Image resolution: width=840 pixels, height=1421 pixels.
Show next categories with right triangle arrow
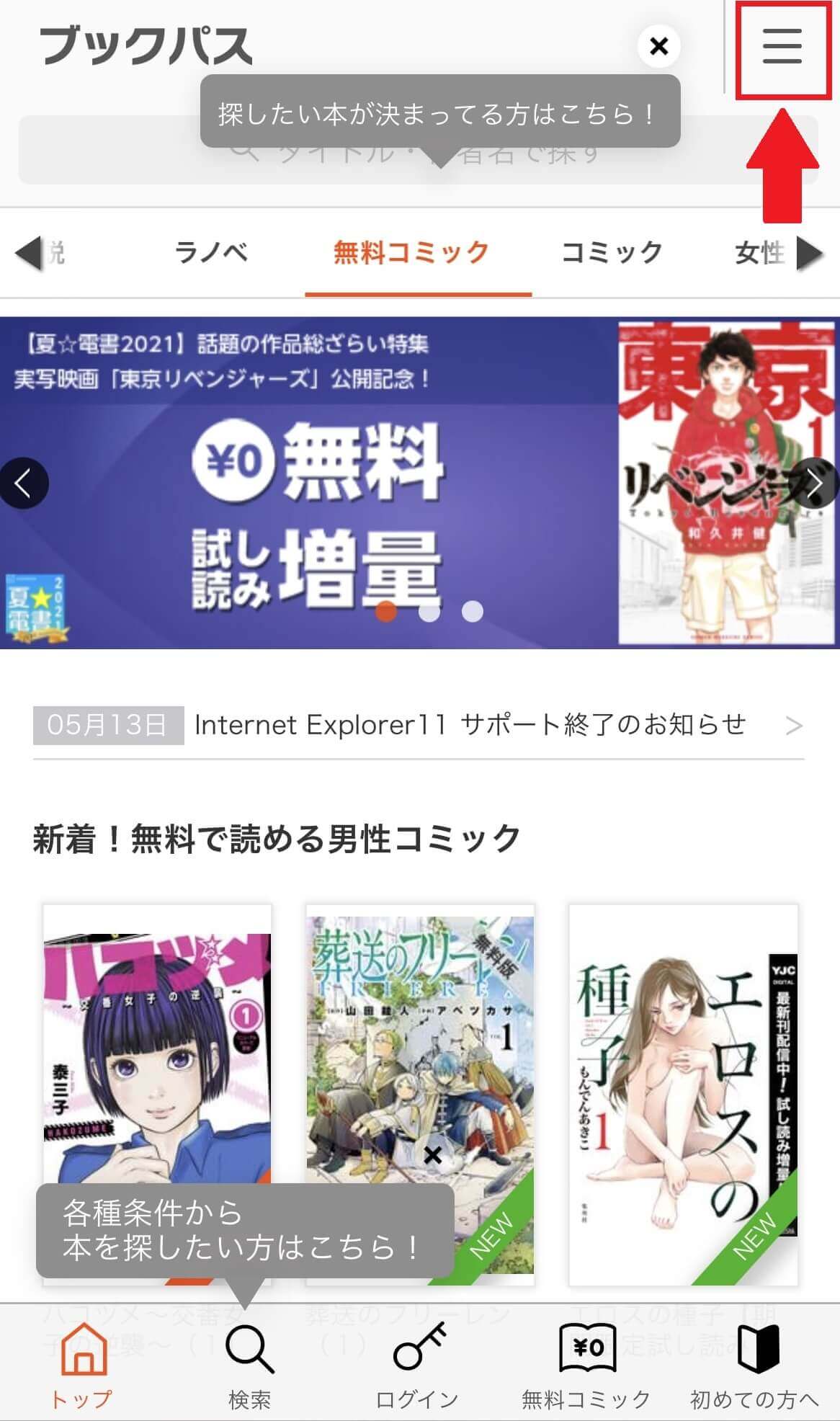810,254
